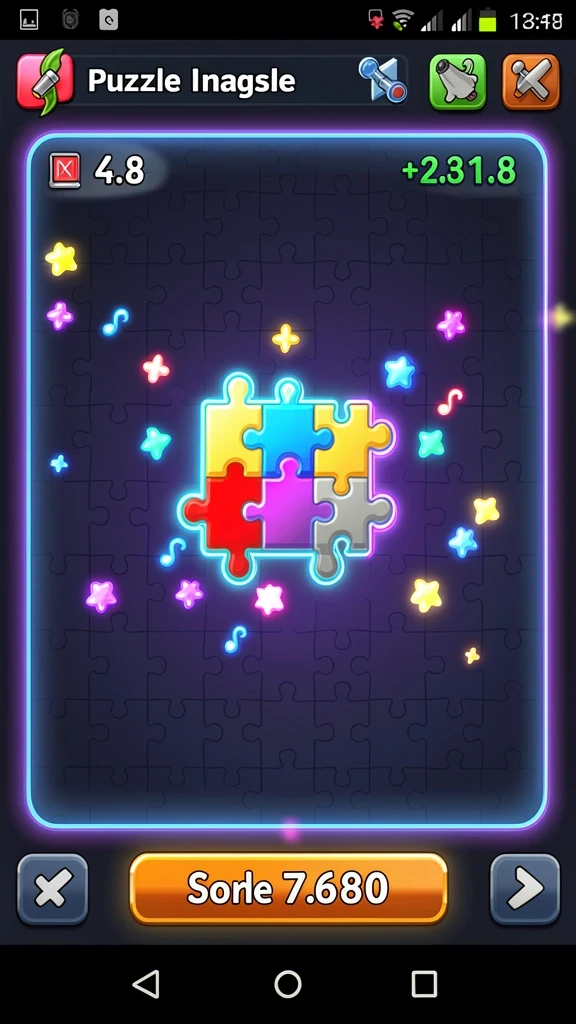Go back using the system back button
This screenshot has height=1024, width=576.
[146, 984]
